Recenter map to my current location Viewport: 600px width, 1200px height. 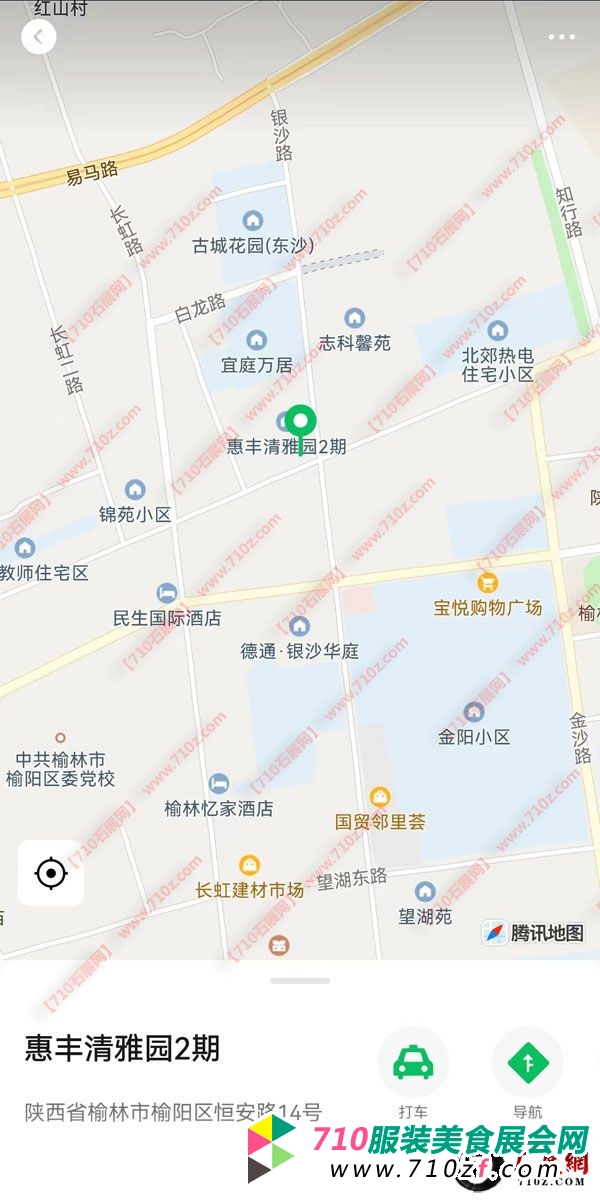point(50,873)
